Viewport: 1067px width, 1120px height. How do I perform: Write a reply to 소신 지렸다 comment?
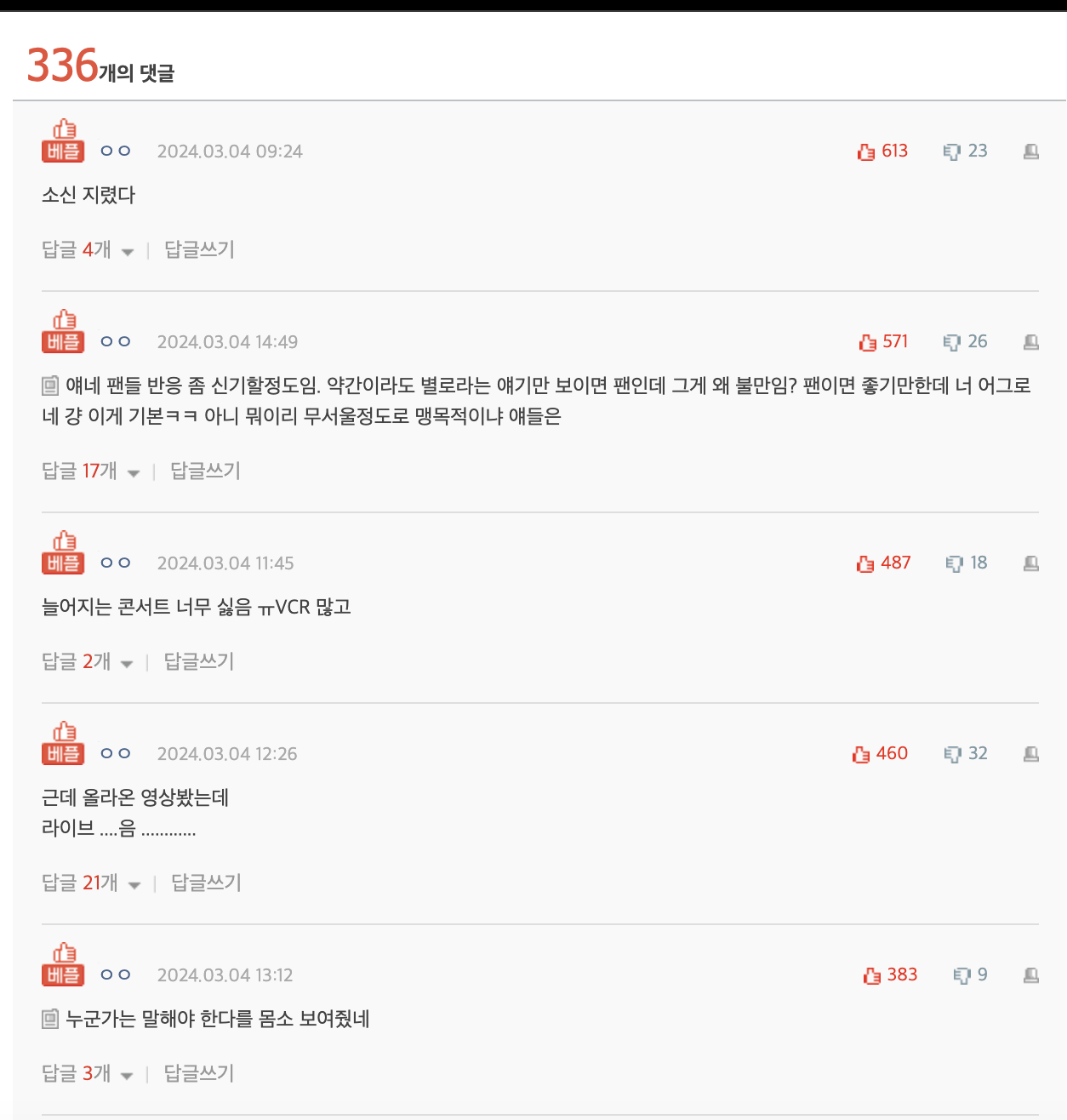[x=199, y=250]
